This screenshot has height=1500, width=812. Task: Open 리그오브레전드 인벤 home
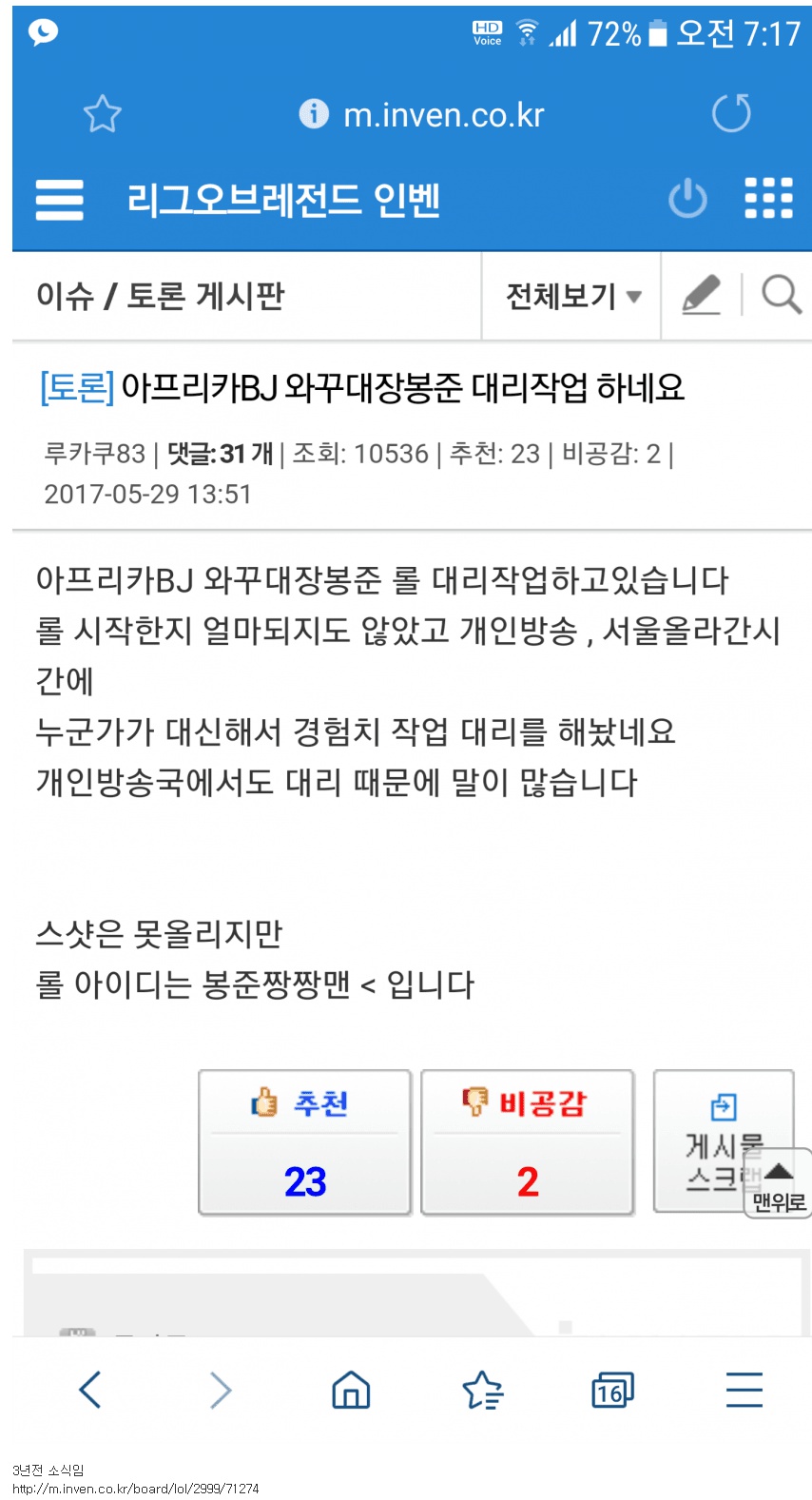point(283,200)
